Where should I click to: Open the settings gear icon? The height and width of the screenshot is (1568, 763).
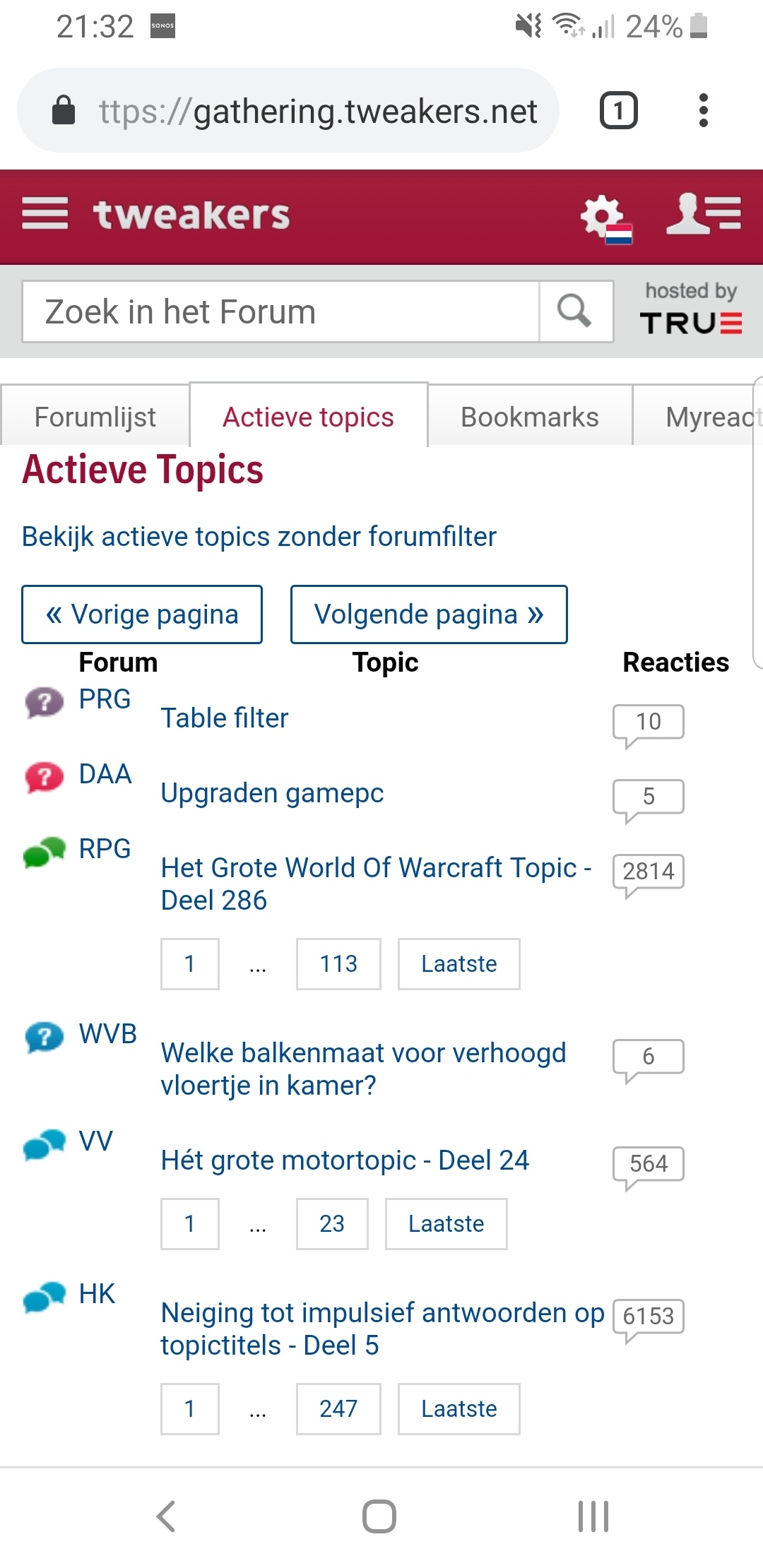click(x=603, y=215)
